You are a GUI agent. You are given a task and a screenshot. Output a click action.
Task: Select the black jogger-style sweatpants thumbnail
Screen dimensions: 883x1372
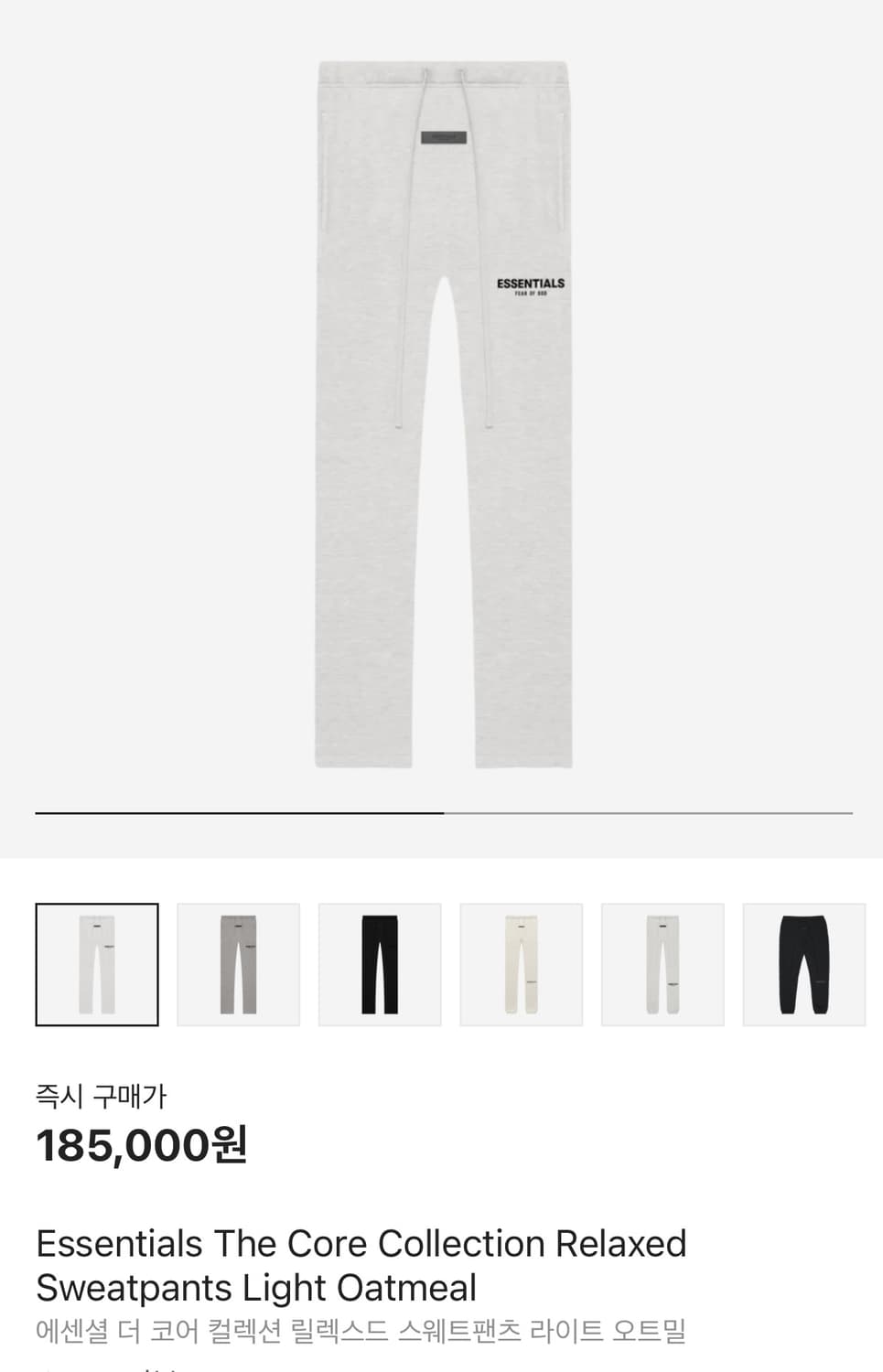804,963
